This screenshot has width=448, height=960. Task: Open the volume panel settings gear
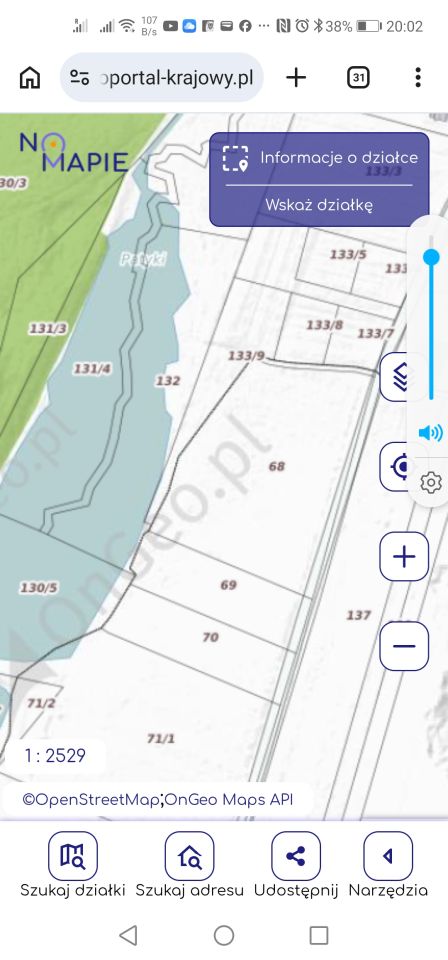(431, 483)
